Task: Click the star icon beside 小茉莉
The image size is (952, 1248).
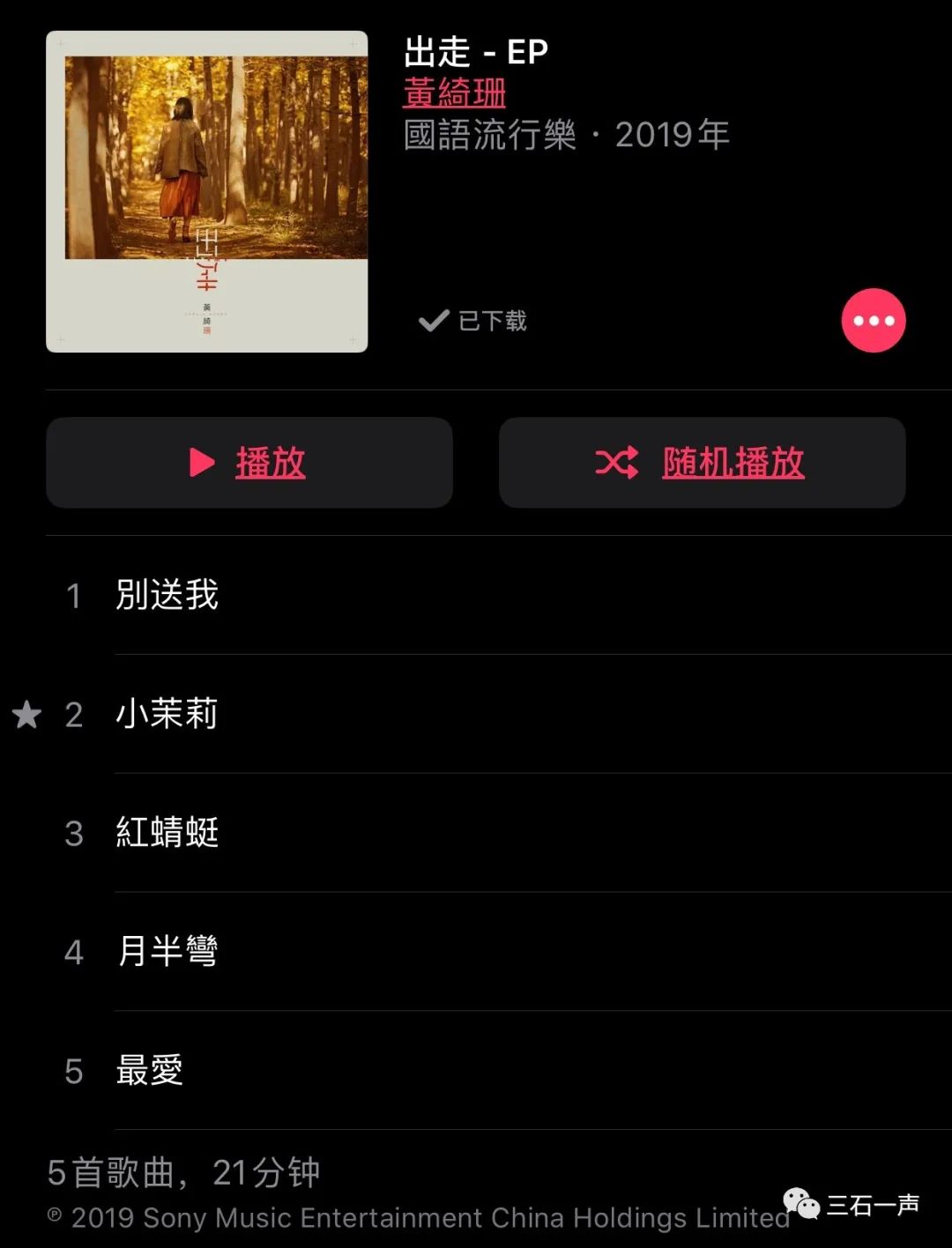Action: point(26,715)
